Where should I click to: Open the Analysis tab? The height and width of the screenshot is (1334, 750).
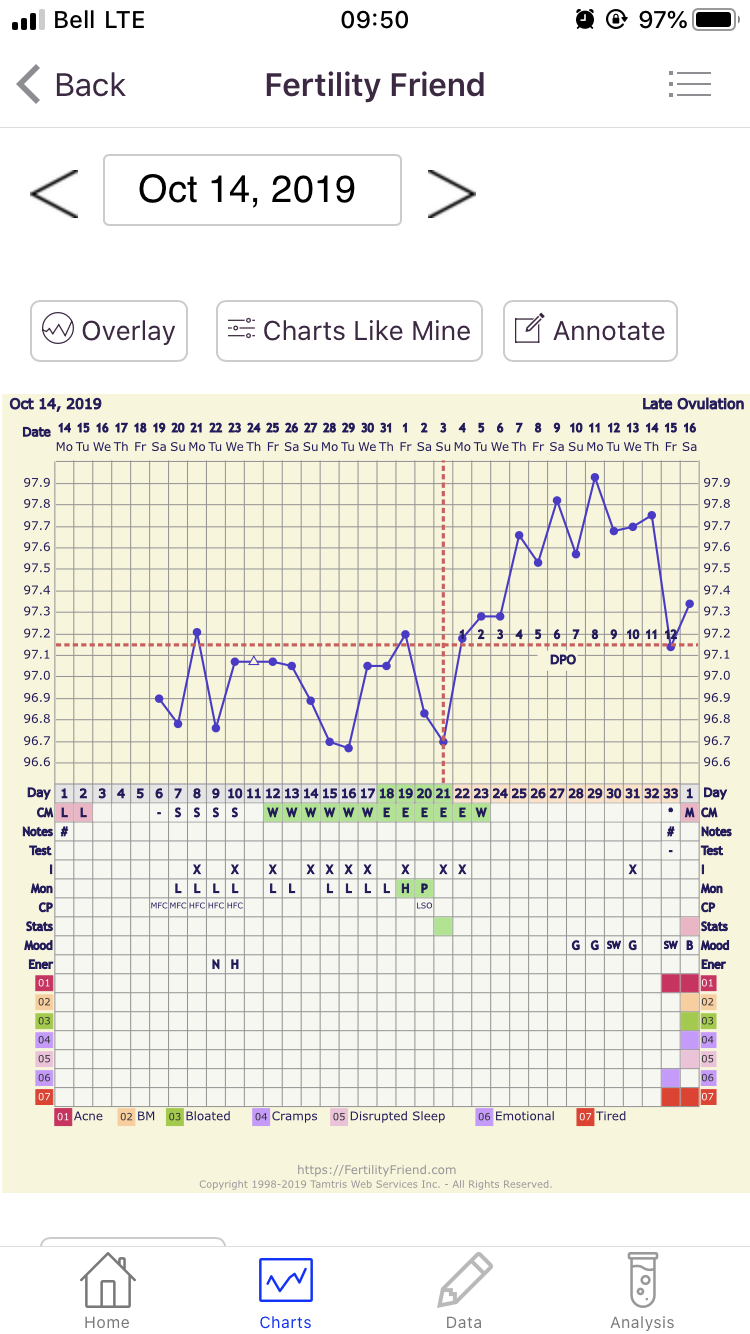pyautogui.click(x=643, y=1290)
